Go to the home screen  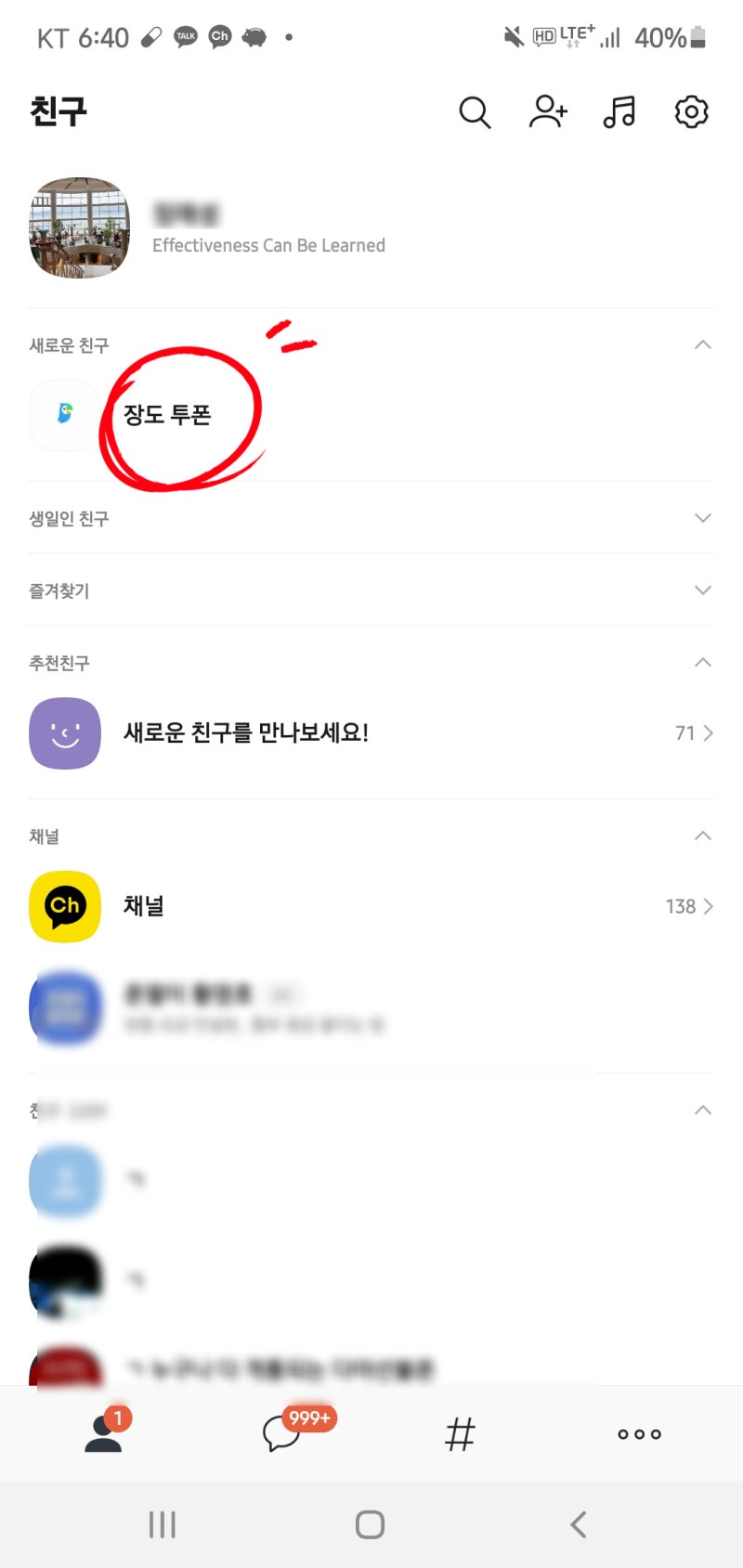pyautogui.click(x=370, y=1524)
